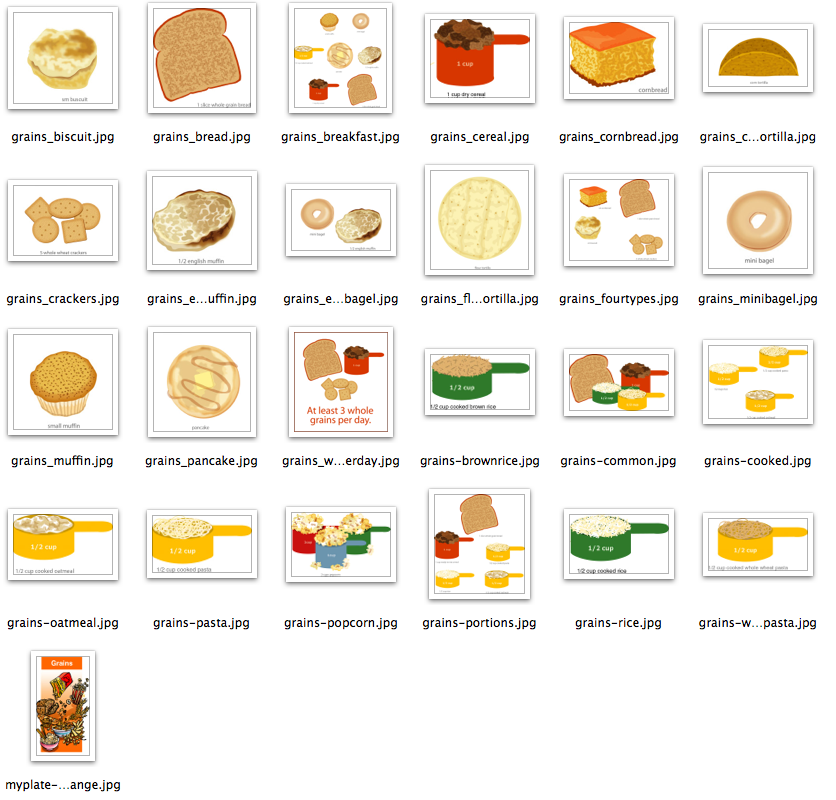This screenshot has height=800, width=836.
Task: Open the myplate orange Grains poster file
Action: click(x=62, y=707)
